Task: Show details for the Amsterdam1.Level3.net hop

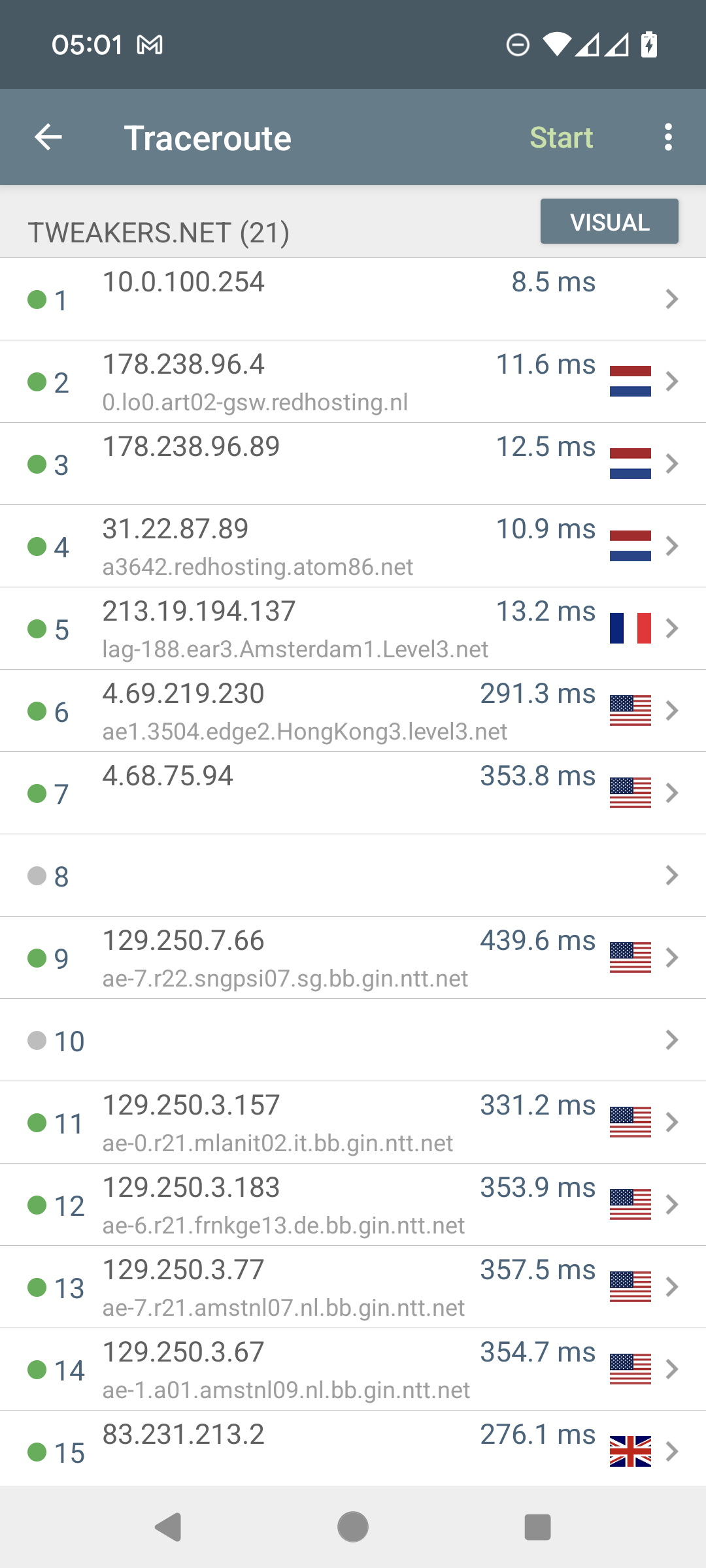Action: (353, 629)
